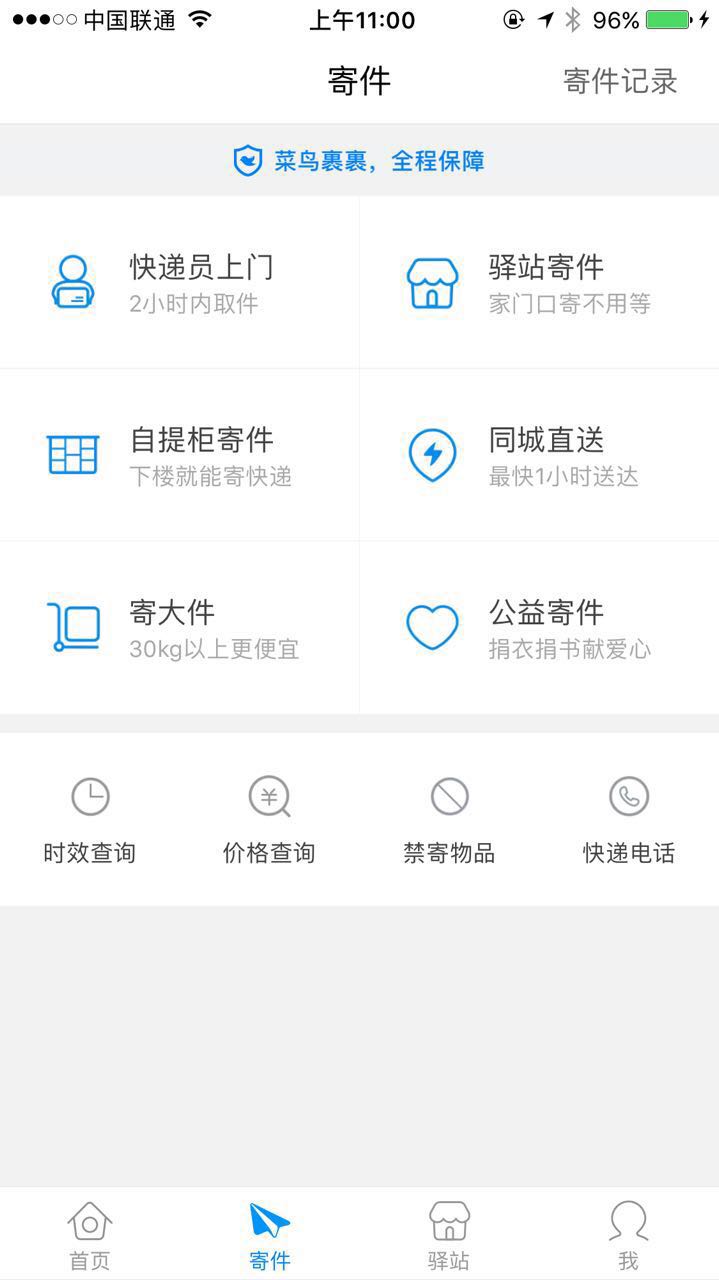Select 同城直送 same-city delivery
This screenshot has width=719, height=1280.
click(x=540, y=455)
